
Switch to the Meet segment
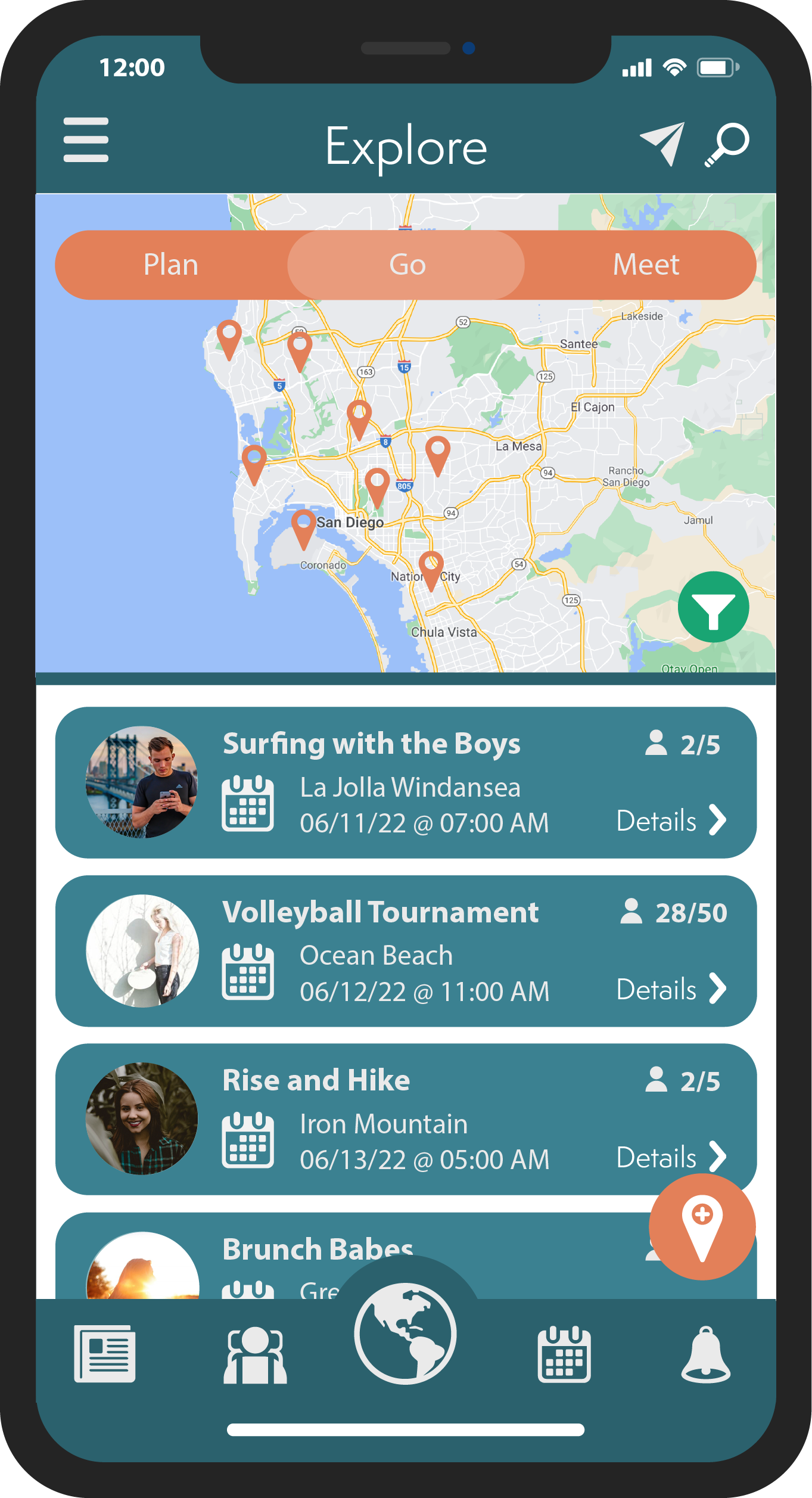pyautogui.click(x=646, y=265)
